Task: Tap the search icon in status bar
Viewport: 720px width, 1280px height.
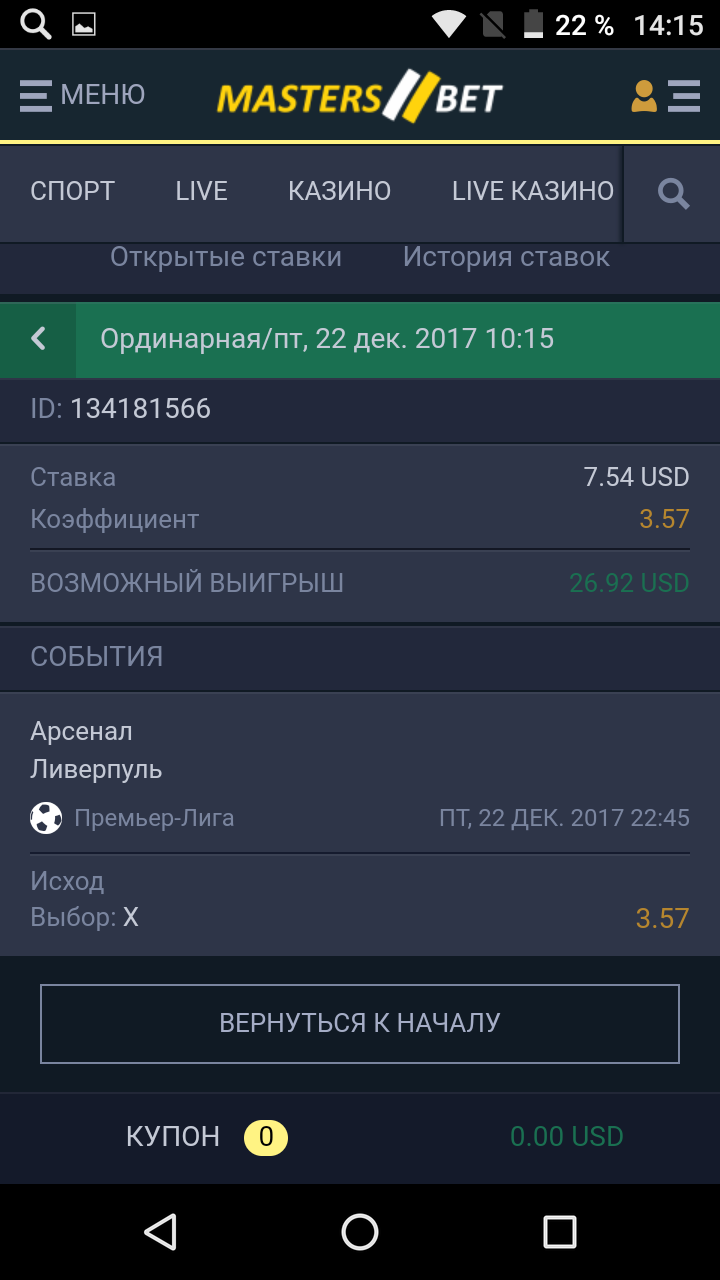Action: pyautogui.click(x=33, y=22)
